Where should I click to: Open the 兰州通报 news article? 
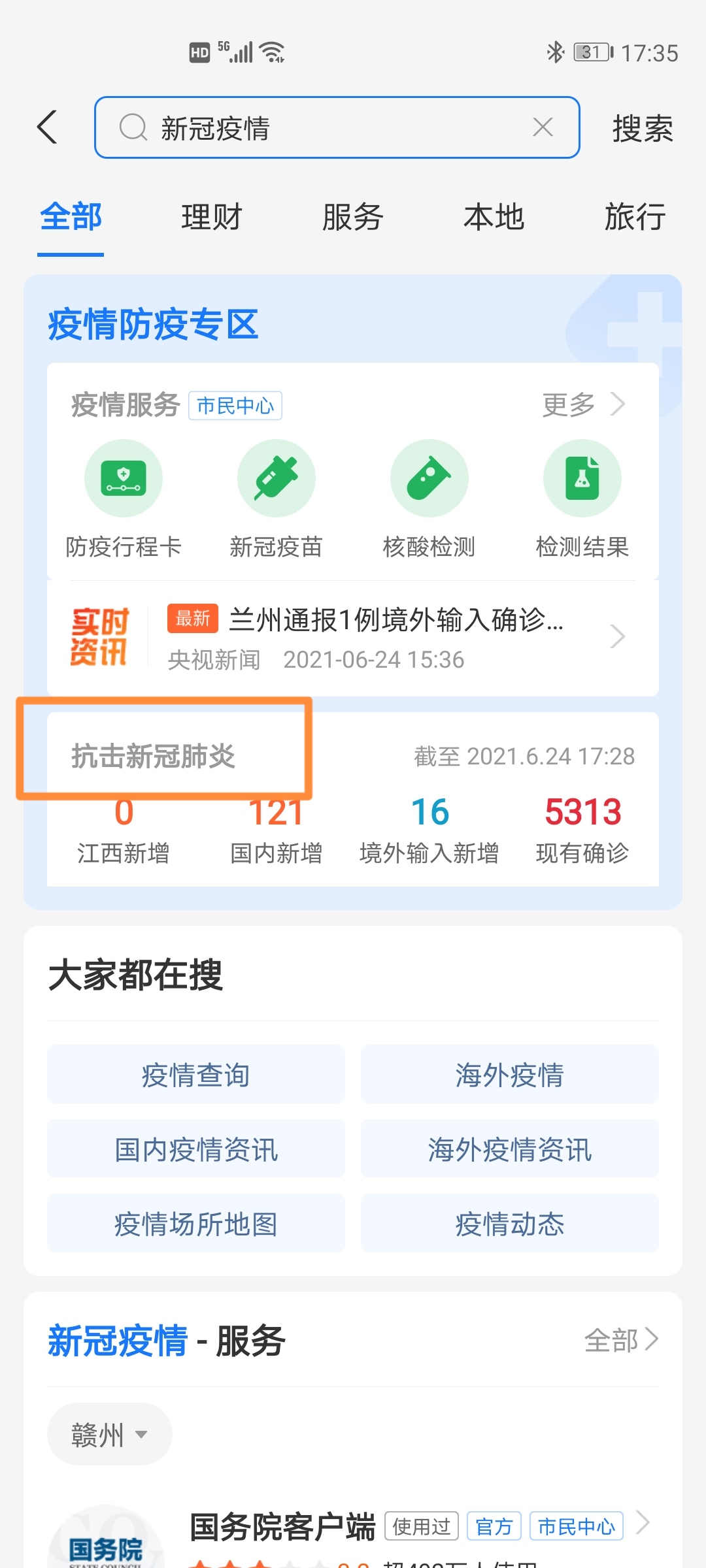coord(392,624)
